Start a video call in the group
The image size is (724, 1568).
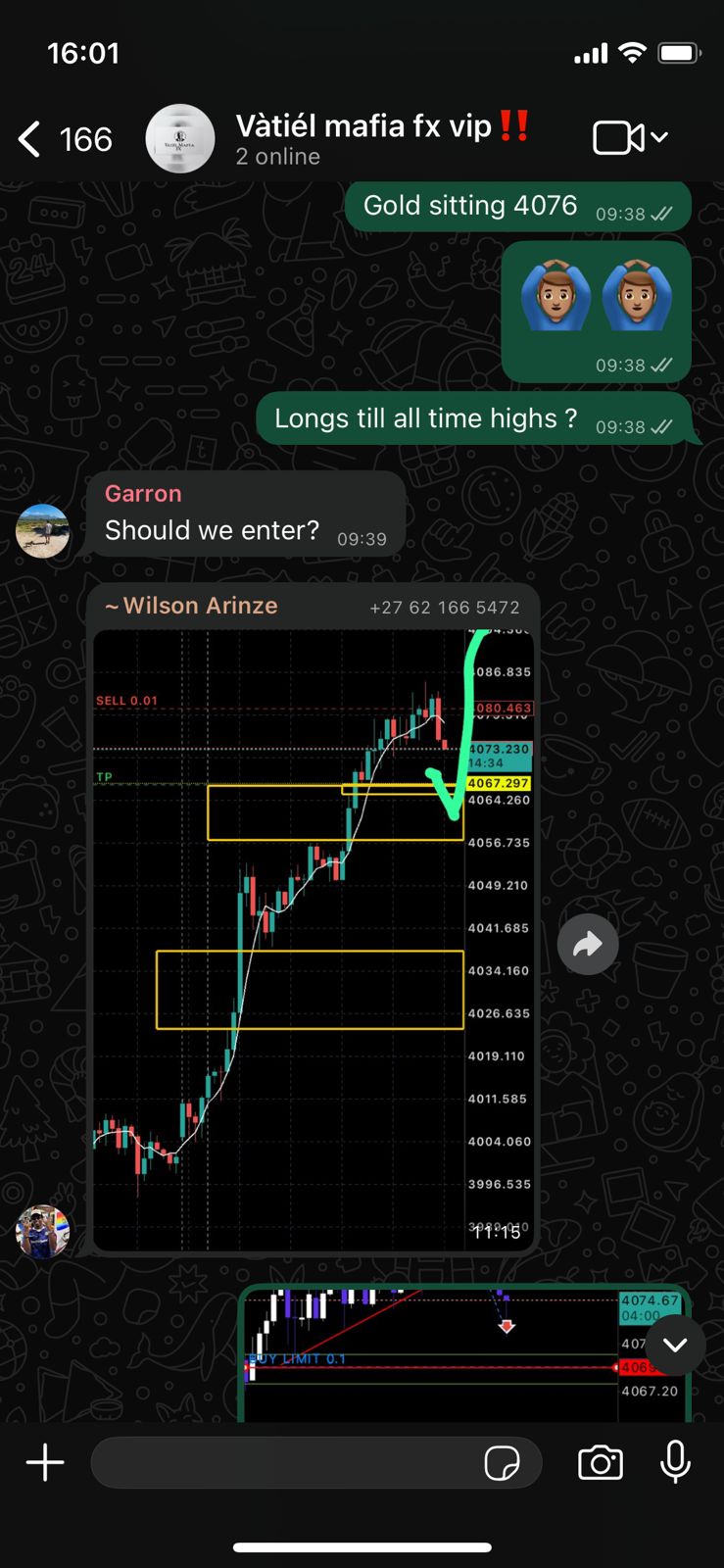(x=618, y=138)
